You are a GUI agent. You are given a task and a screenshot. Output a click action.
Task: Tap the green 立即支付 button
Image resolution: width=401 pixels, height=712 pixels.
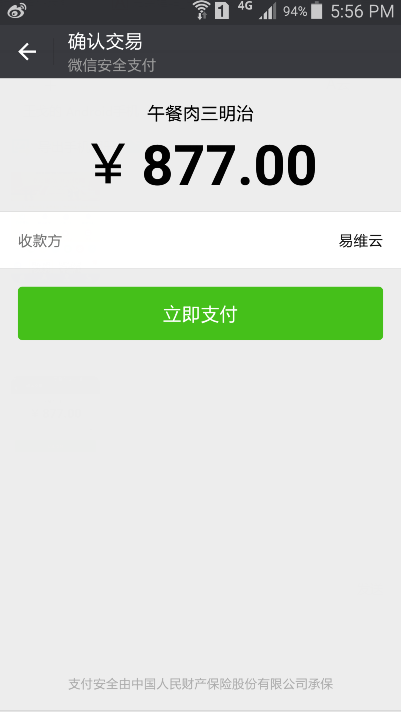200,313
